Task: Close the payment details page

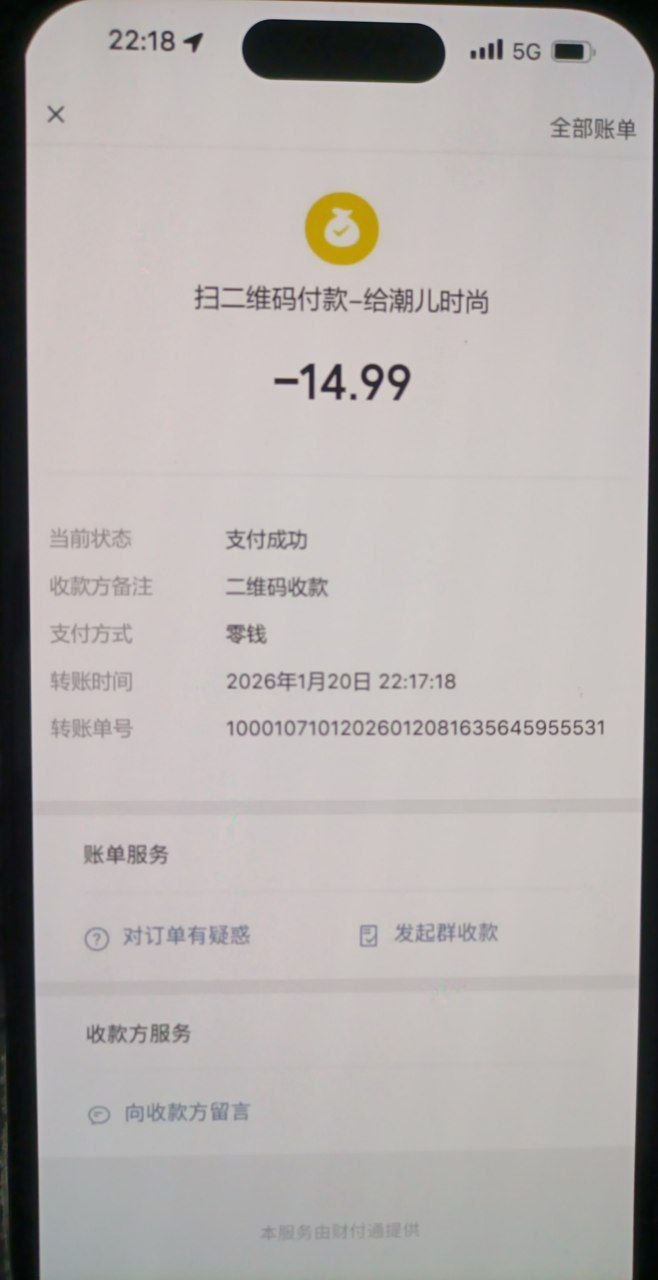Action: (x=56, y=114)
